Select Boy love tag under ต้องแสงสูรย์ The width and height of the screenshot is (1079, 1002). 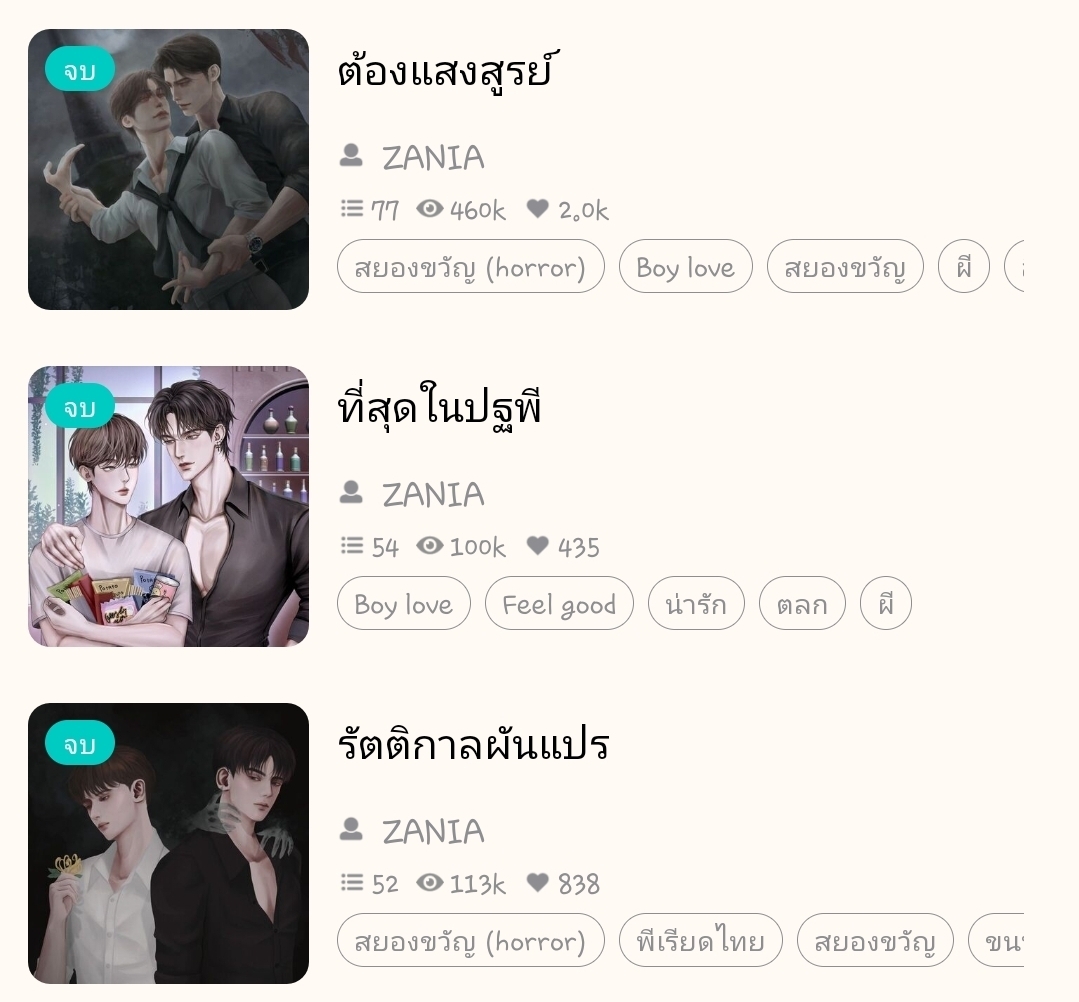pos(685,267)
